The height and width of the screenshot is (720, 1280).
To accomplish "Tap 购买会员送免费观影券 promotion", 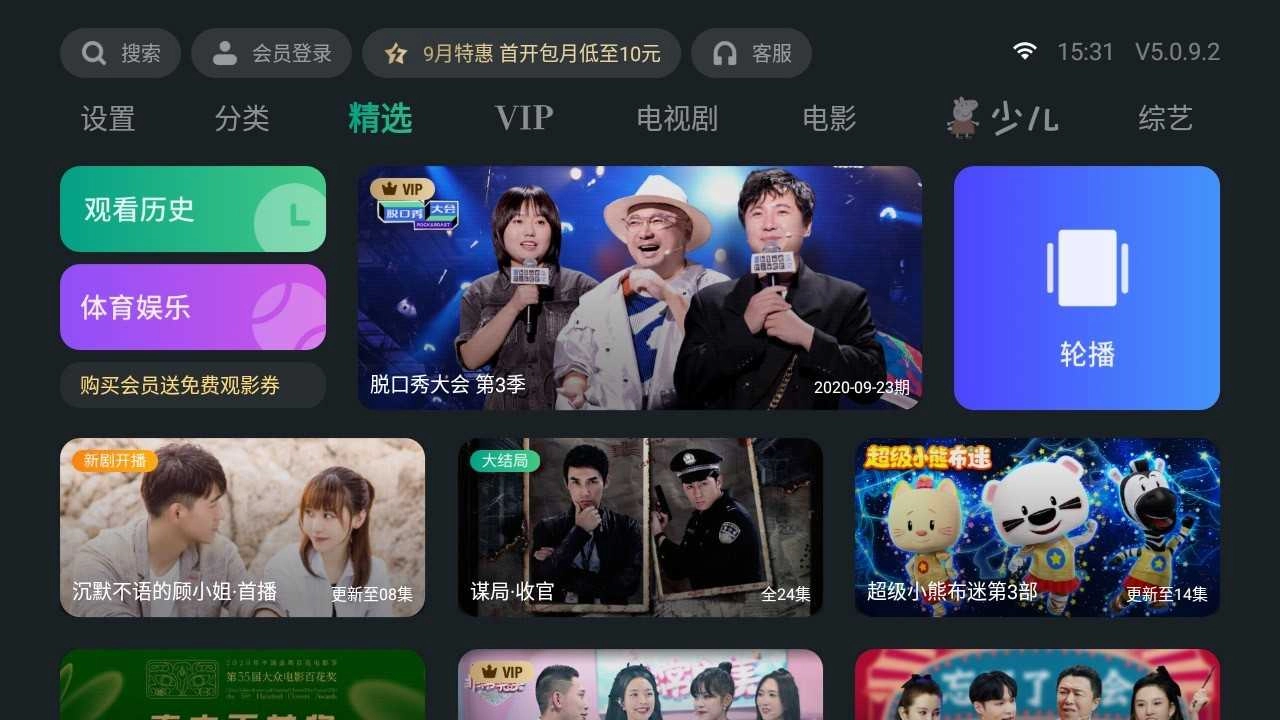I will click(193, 385).
